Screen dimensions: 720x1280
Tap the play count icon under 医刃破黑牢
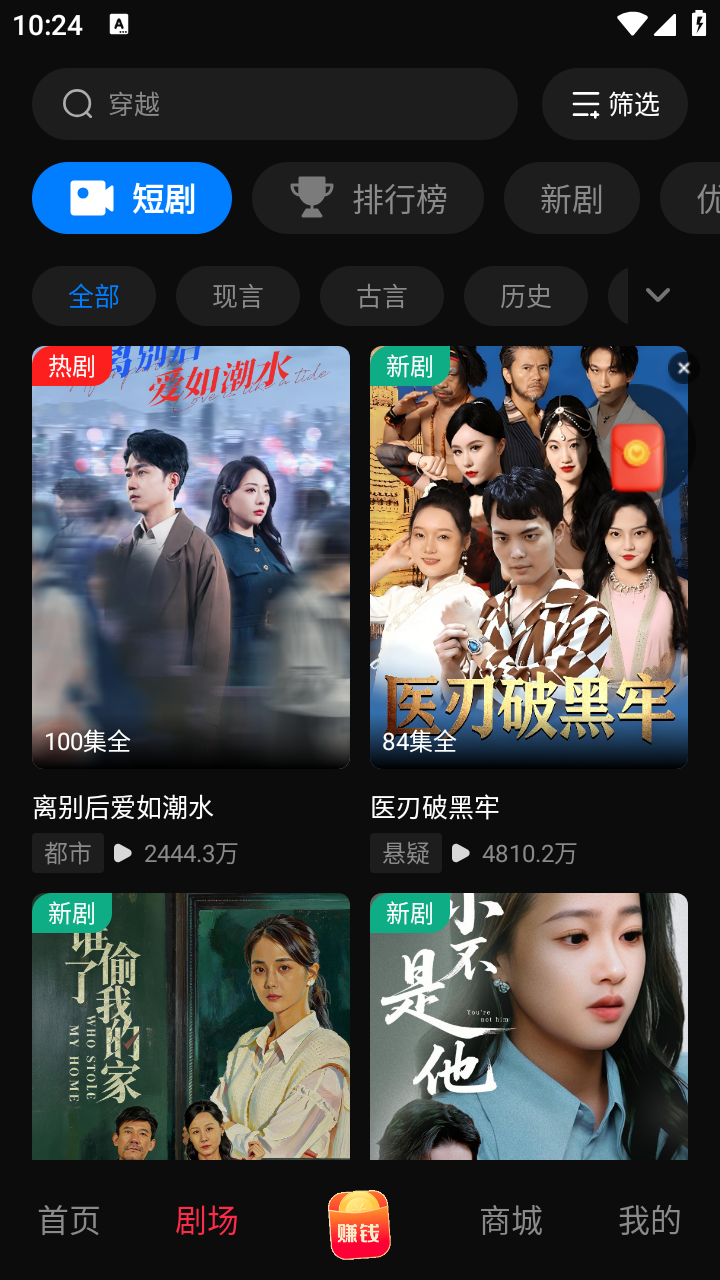tap(462, 853)
